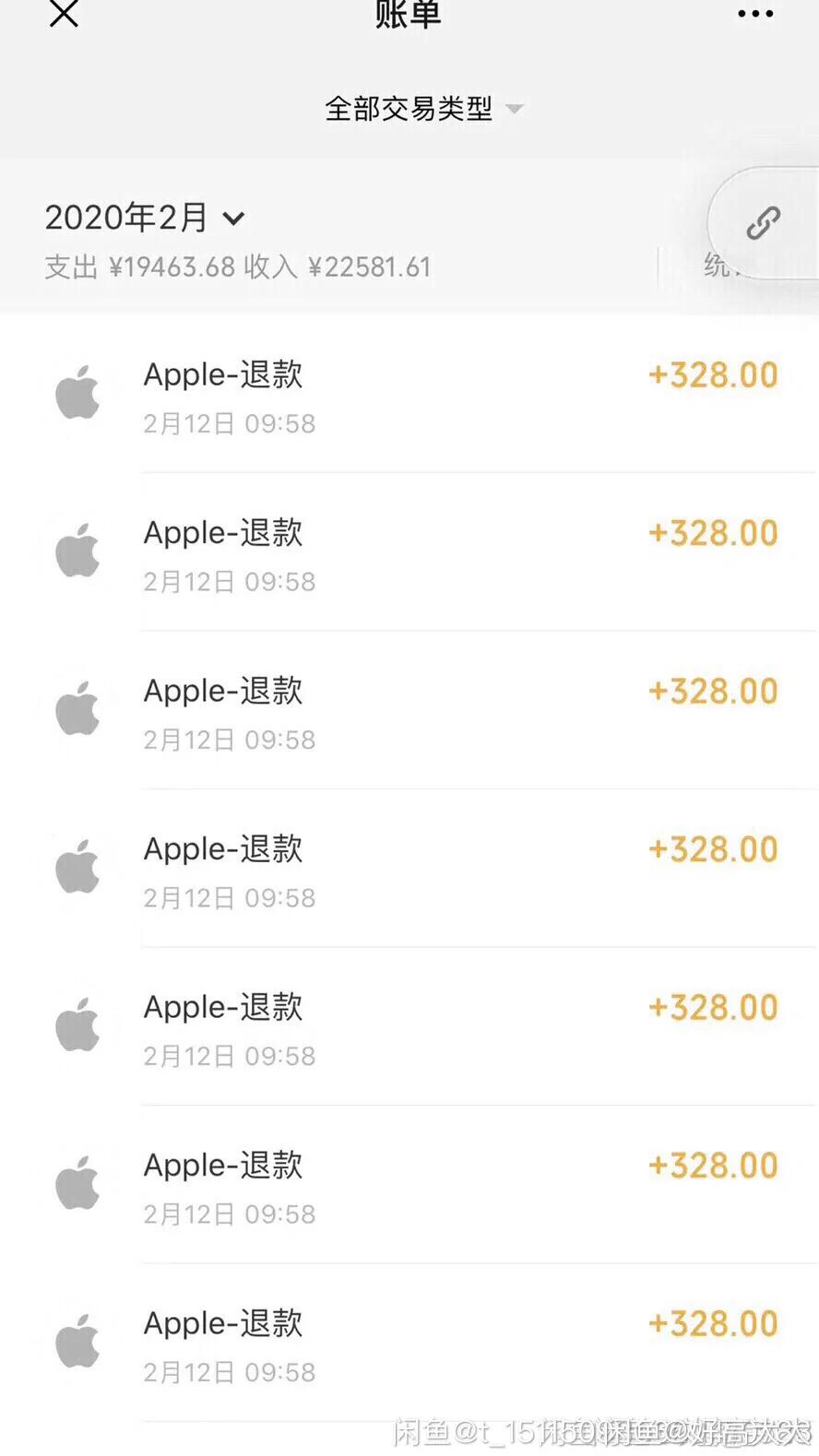Screen dimensions: 819x1456
Task: Tap the Apple logo on the fourth refund row
Action: [x=77, y=869]
